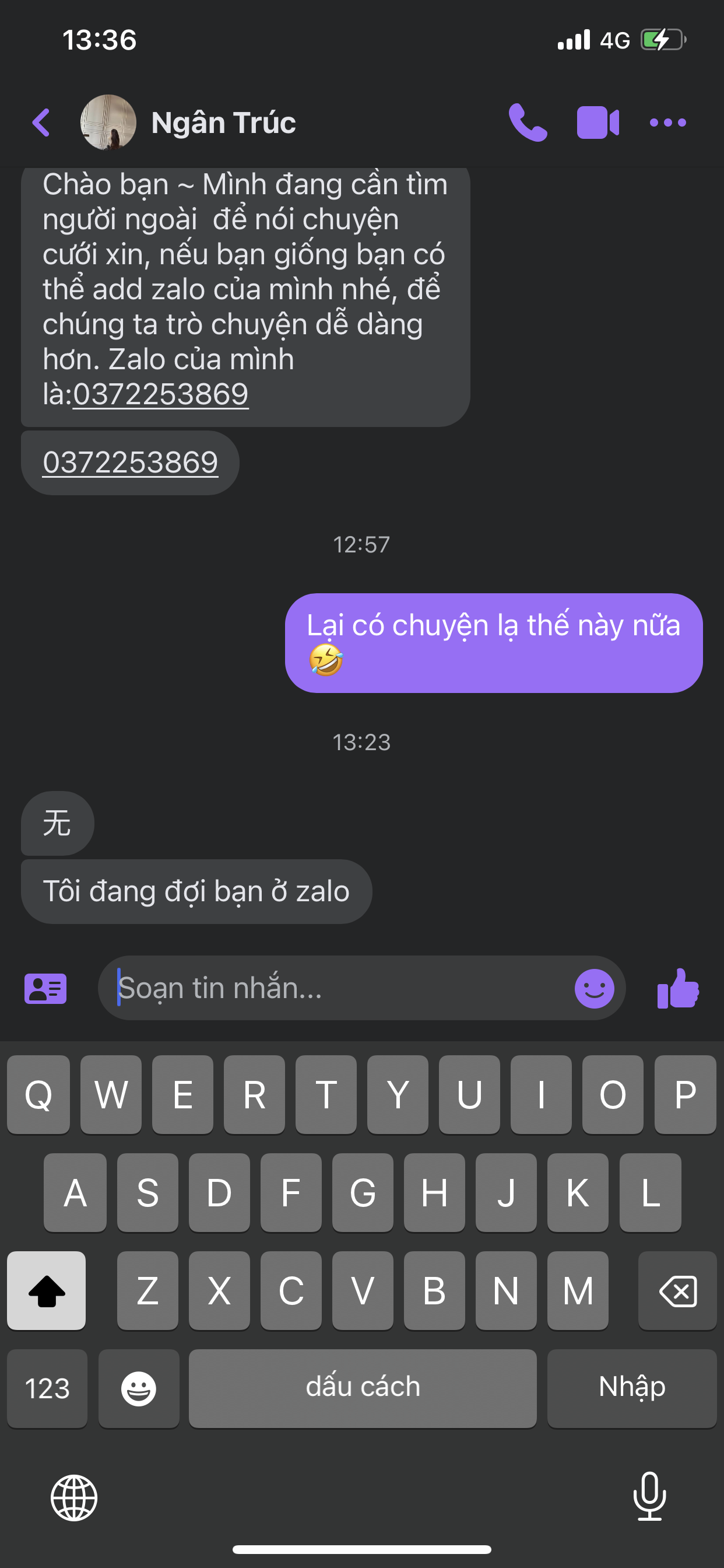This screenshot has width=724, height=1568.
Task: Start a voice call with Ngân Trúc
Action: click(528, 123)
